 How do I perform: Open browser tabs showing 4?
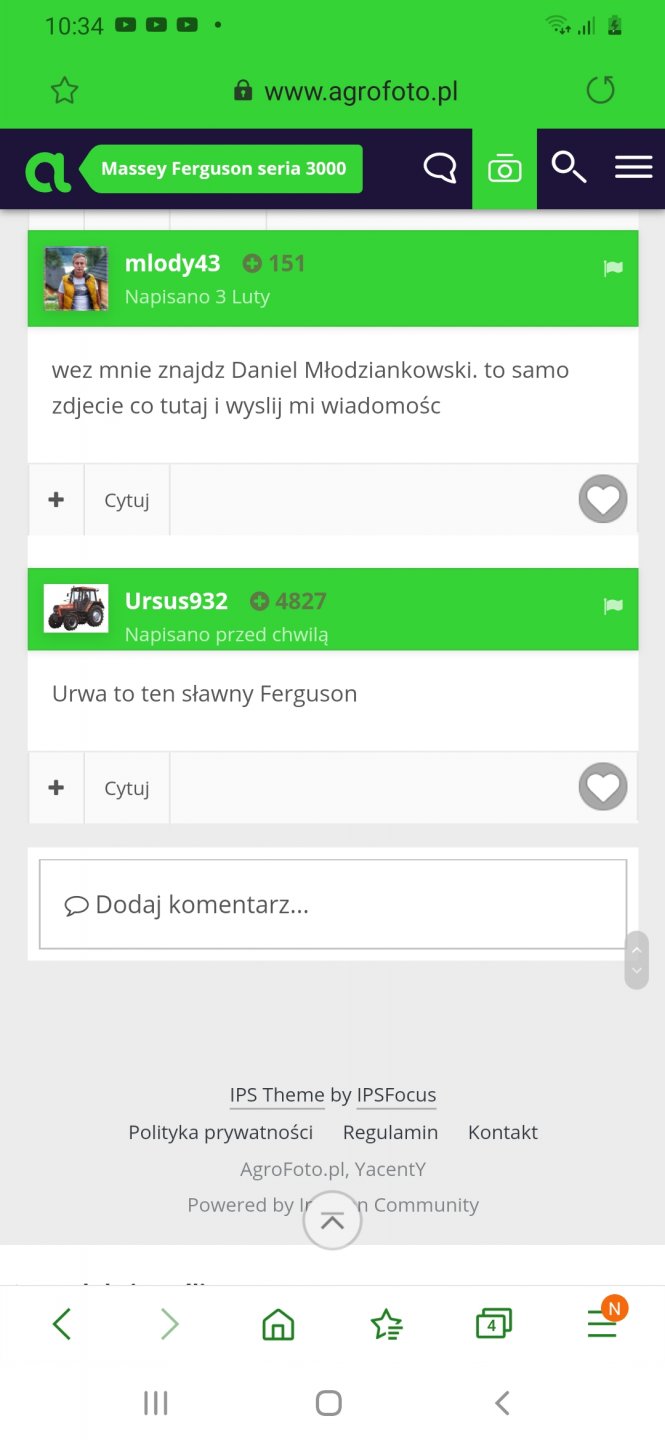pos(493,1325)
